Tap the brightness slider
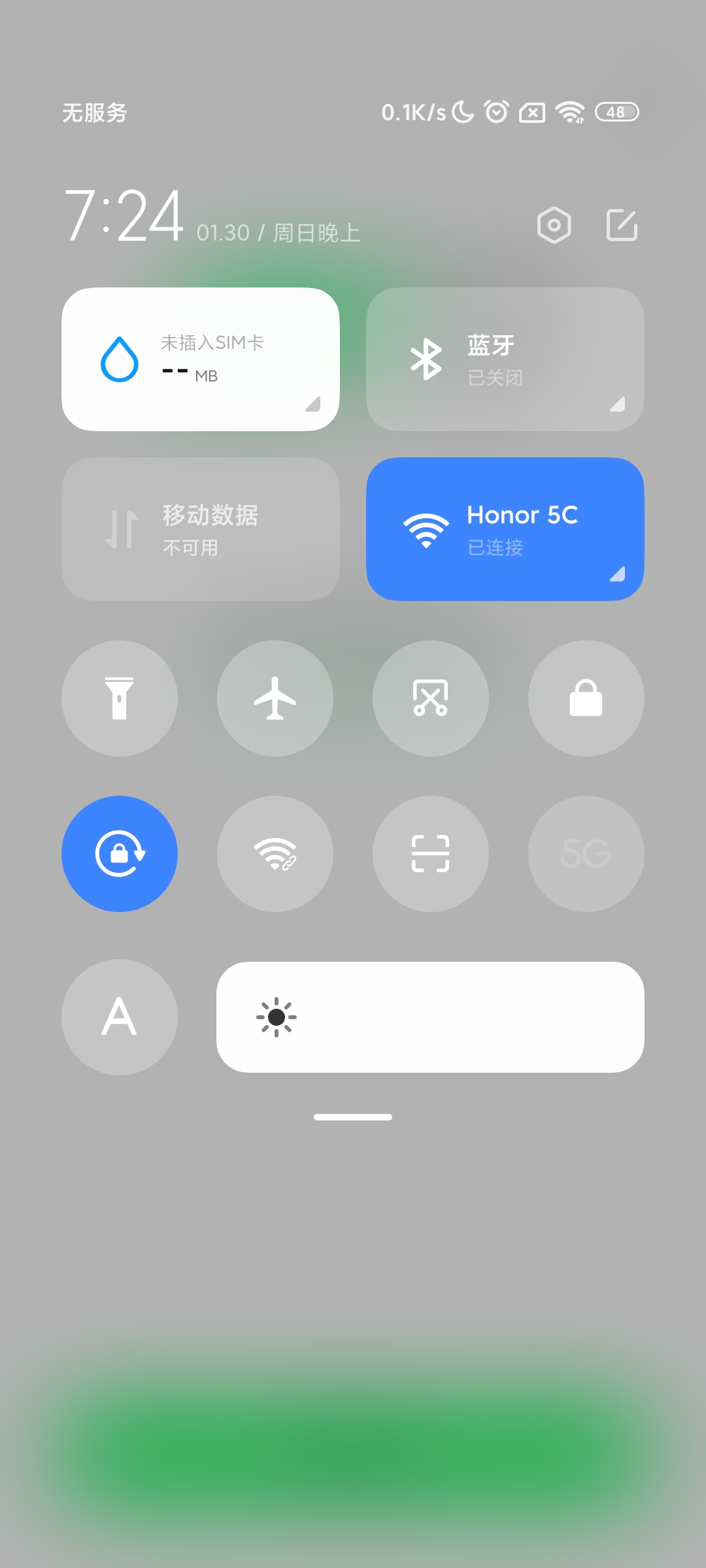 [x=431, y=1017]
